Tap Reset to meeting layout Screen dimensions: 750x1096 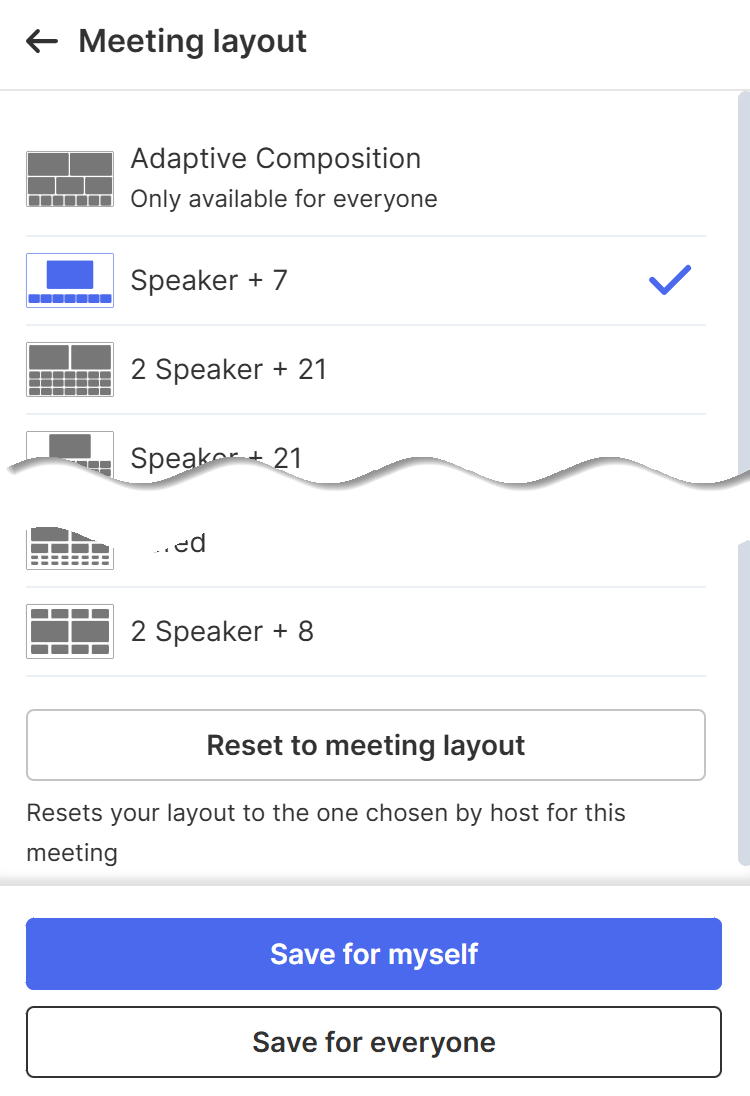366,745
